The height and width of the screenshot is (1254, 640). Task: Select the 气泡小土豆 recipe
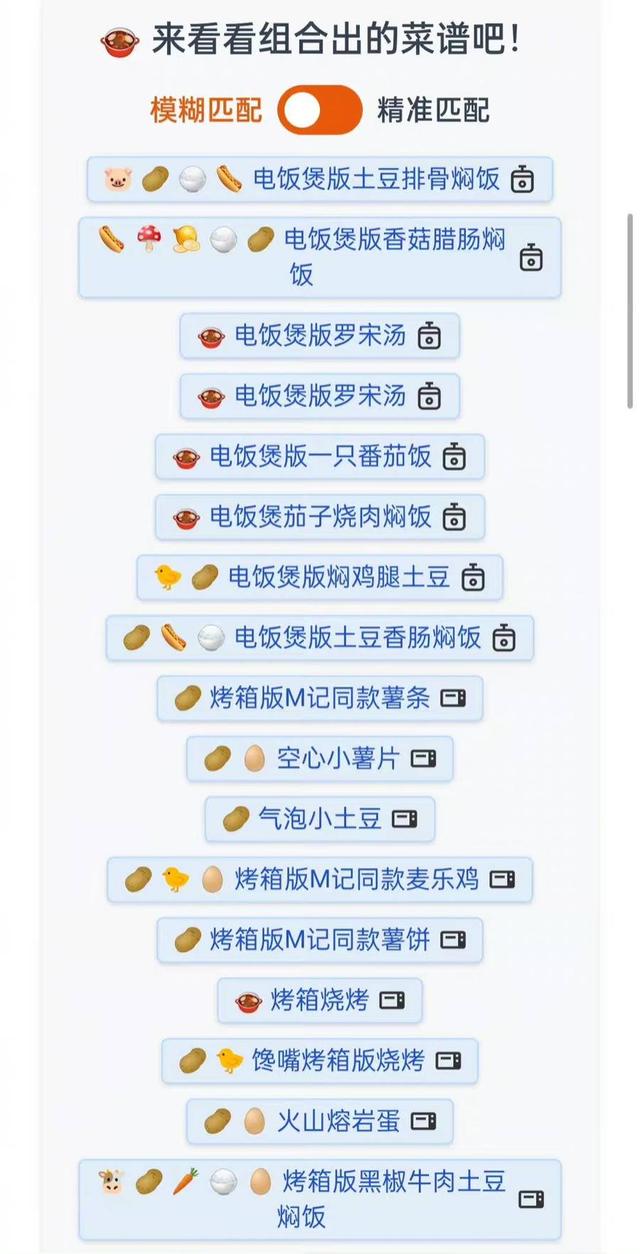coord(319,819)
